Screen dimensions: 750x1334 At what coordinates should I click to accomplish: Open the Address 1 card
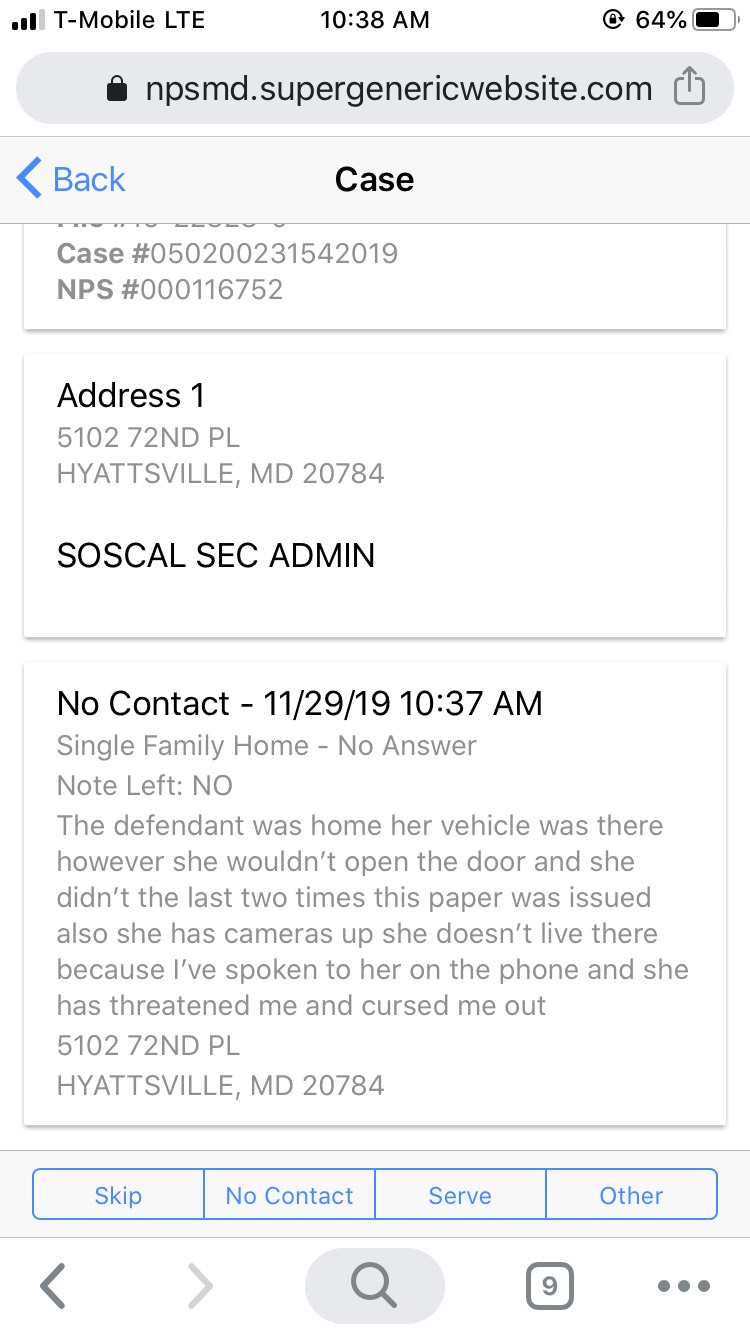[x=374, y=495]
